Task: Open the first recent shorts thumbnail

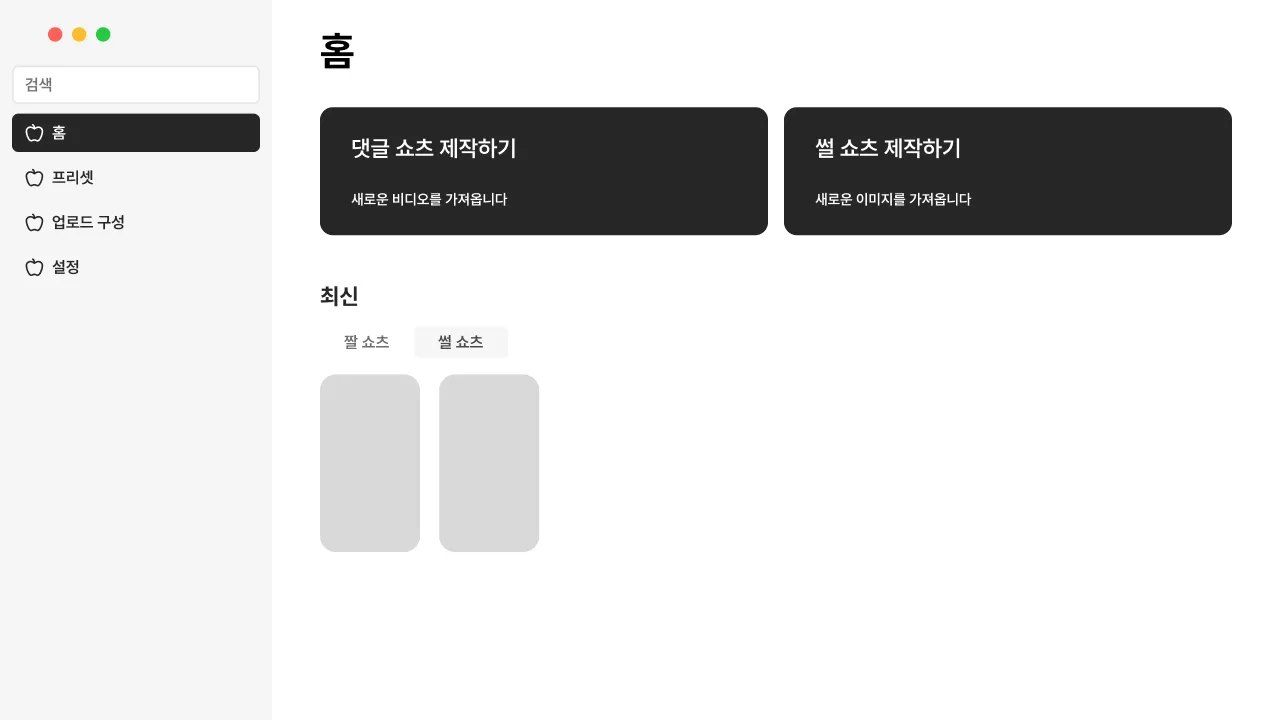Action: coord(370,463)
